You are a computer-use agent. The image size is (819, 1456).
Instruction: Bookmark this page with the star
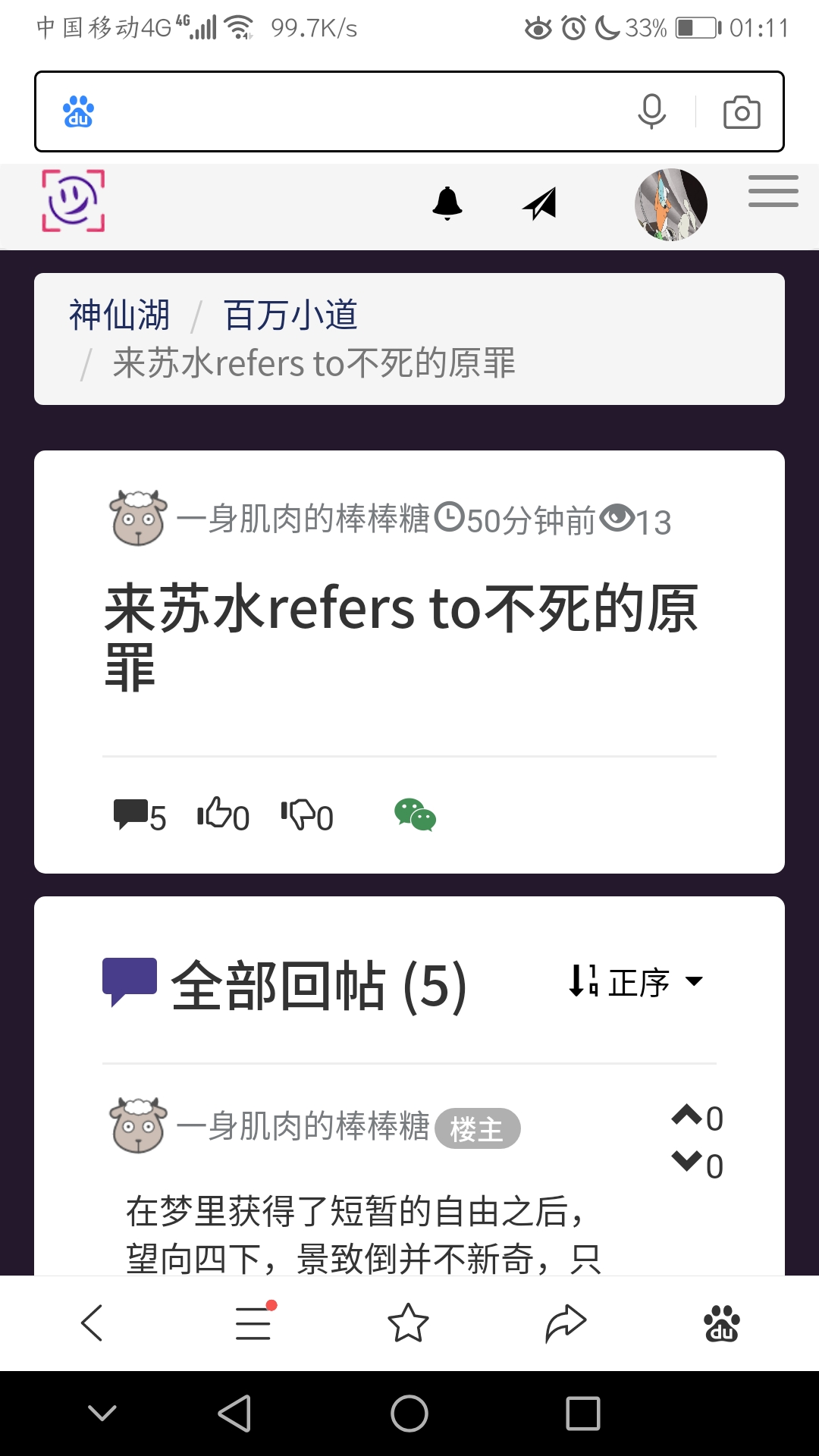[x=408, y=1323]
